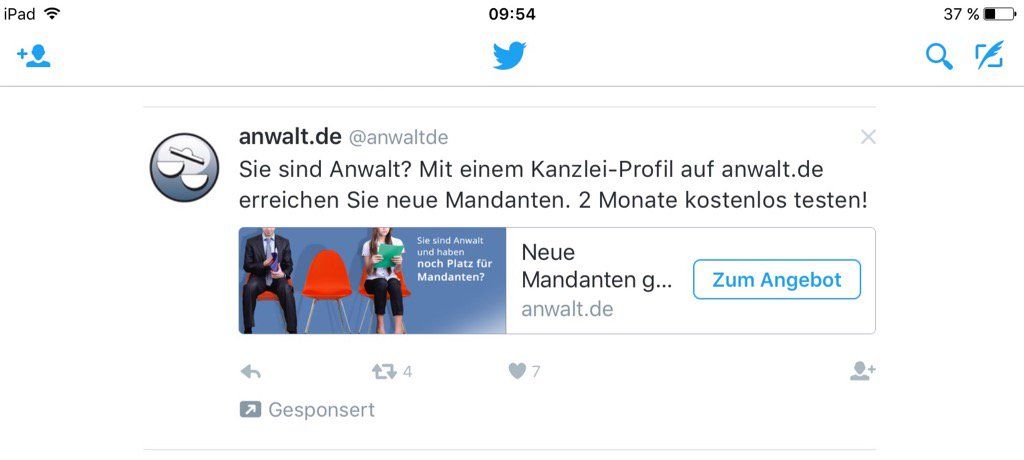Open Twitter search
Screen dimensions: 1024x460
tap(939, 56)
